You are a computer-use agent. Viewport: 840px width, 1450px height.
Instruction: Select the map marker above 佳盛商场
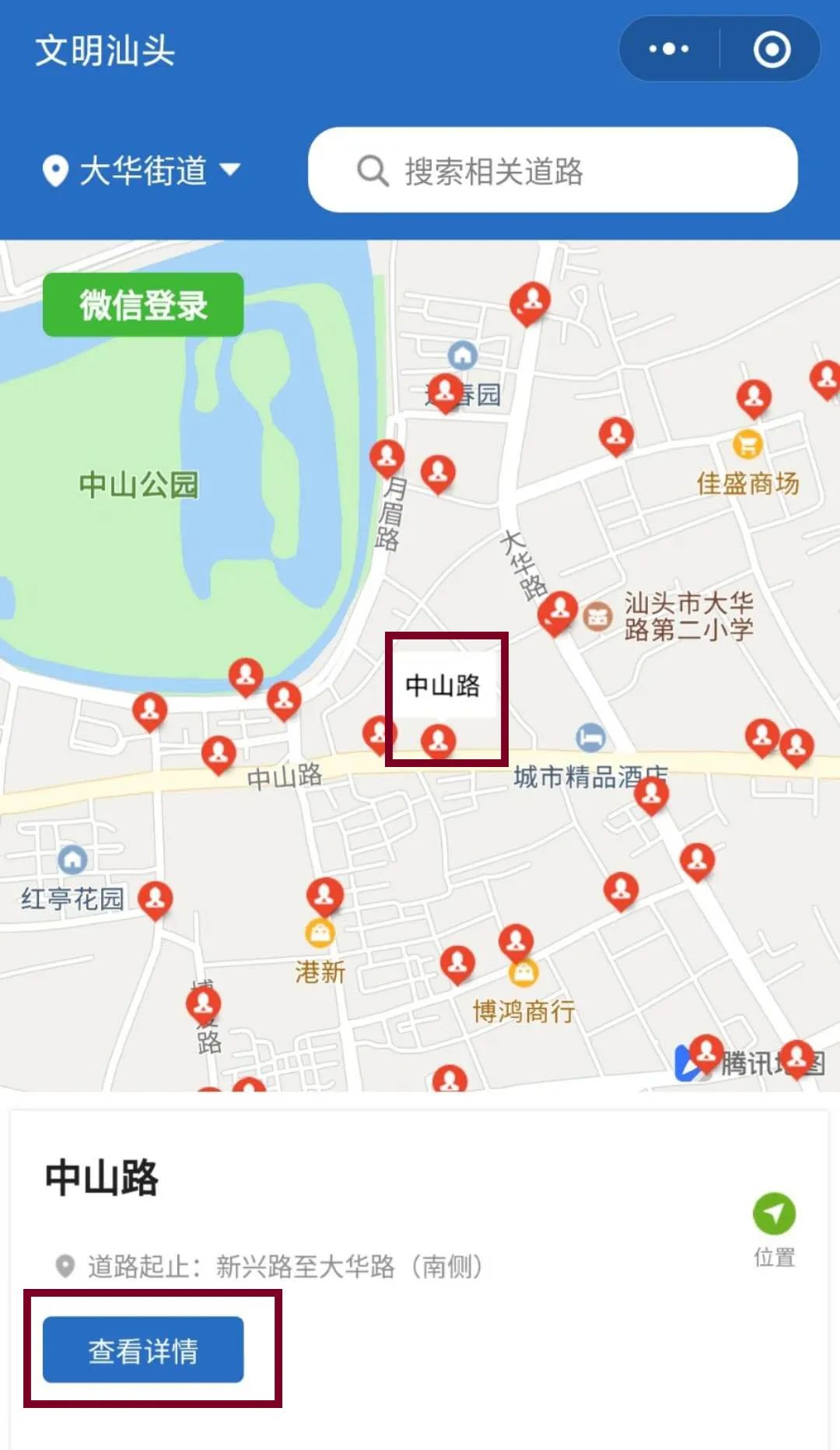tap(754, 398)
